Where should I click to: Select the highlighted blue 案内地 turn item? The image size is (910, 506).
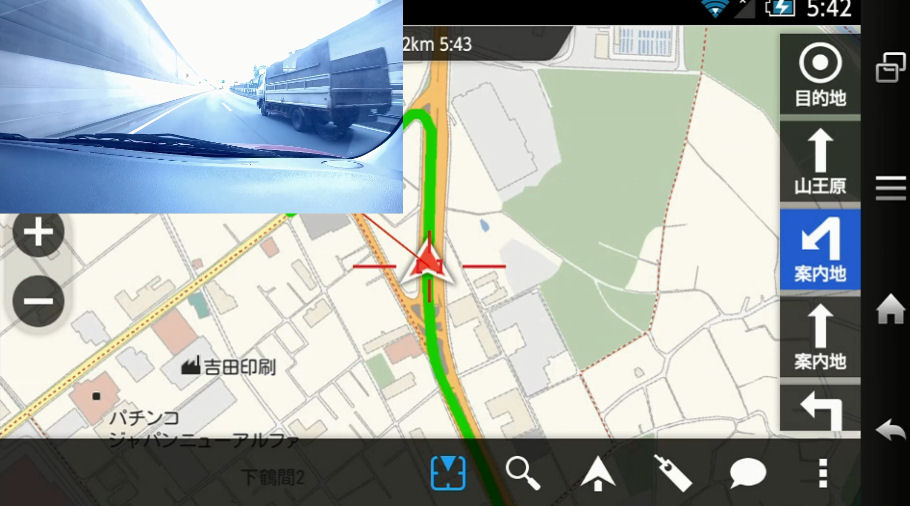pos(820,250)
